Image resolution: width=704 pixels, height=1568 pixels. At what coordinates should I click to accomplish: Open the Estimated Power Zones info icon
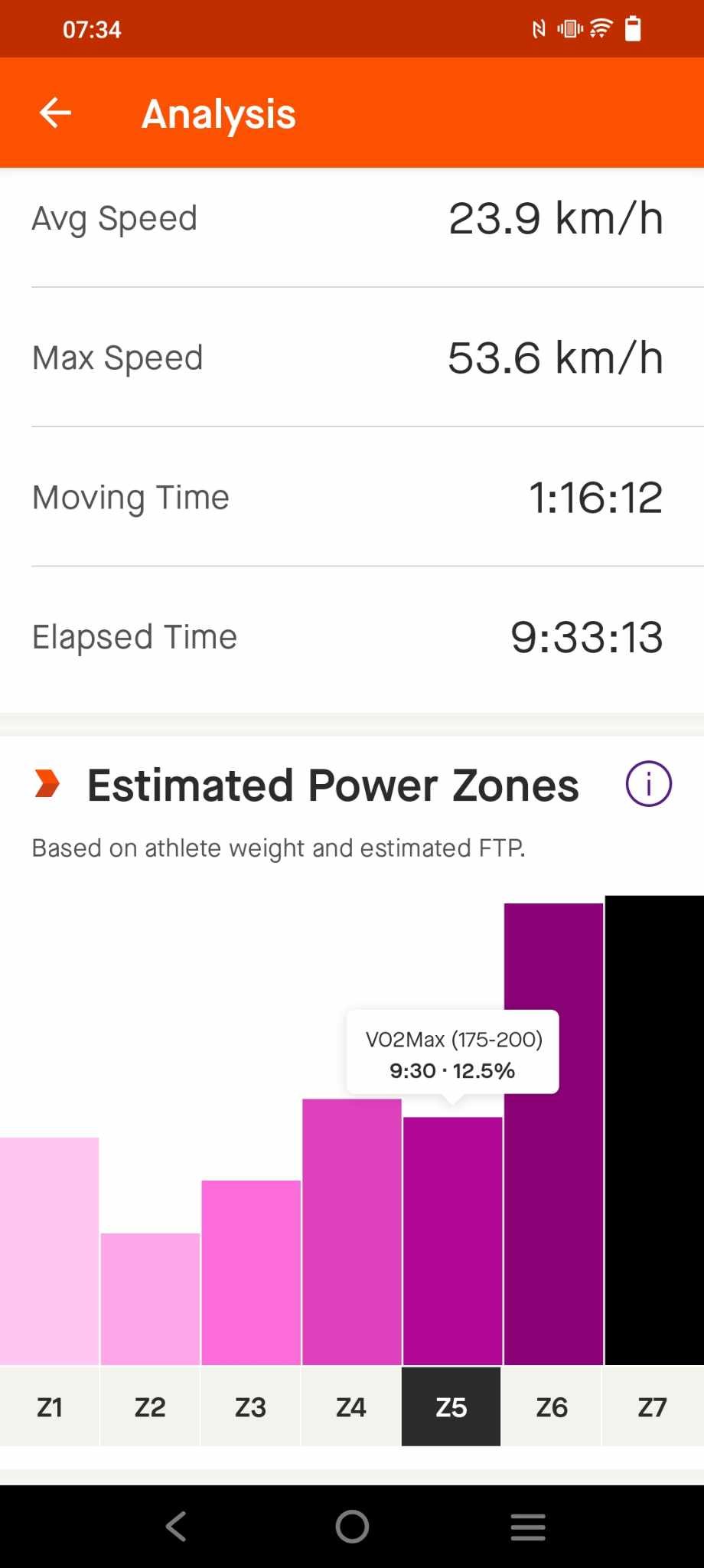pos(648,784)
